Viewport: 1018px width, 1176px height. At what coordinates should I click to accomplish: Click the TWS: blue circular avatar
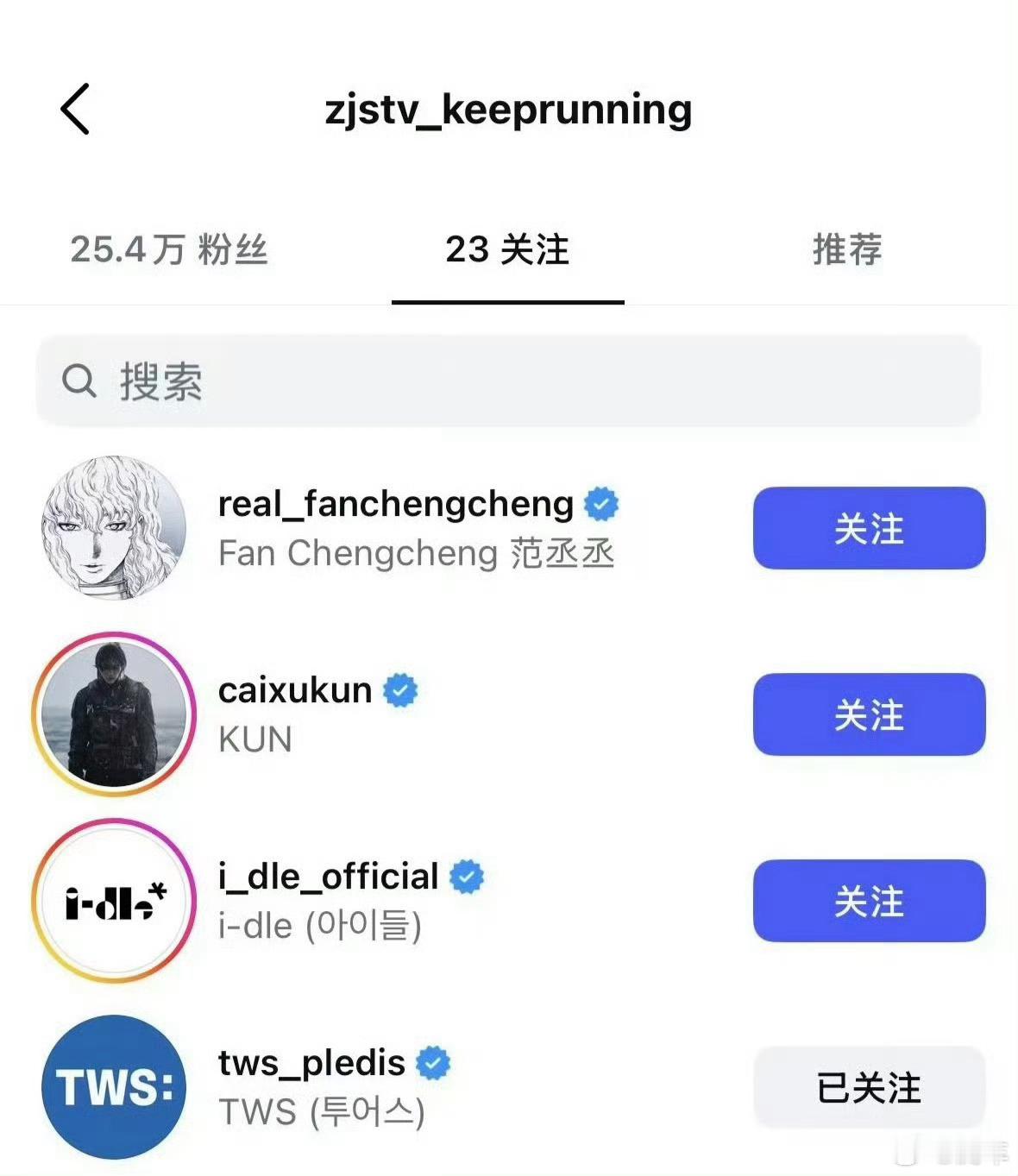pos(113,1087)
